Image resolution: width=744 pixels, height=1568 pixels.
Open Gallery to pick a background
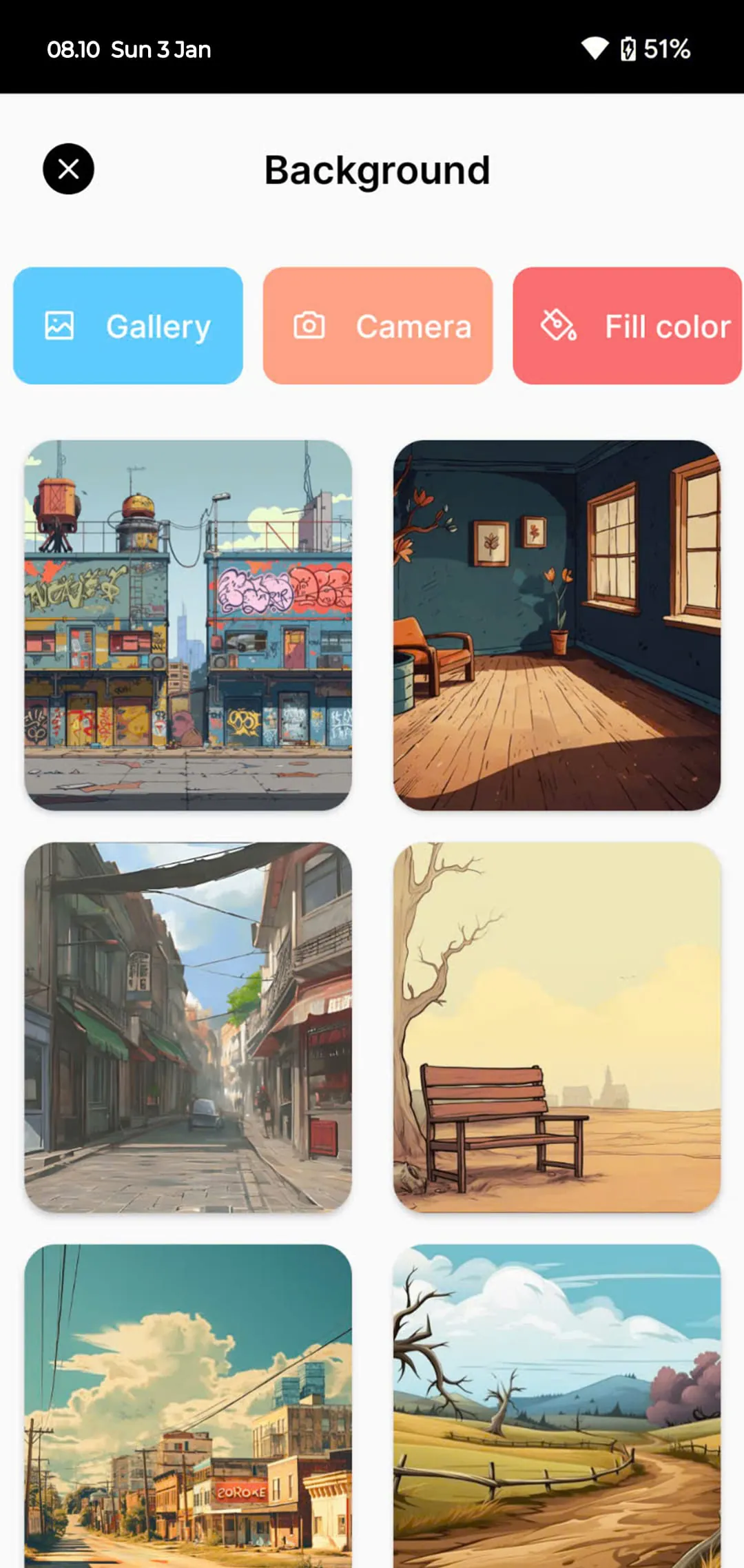127,325
